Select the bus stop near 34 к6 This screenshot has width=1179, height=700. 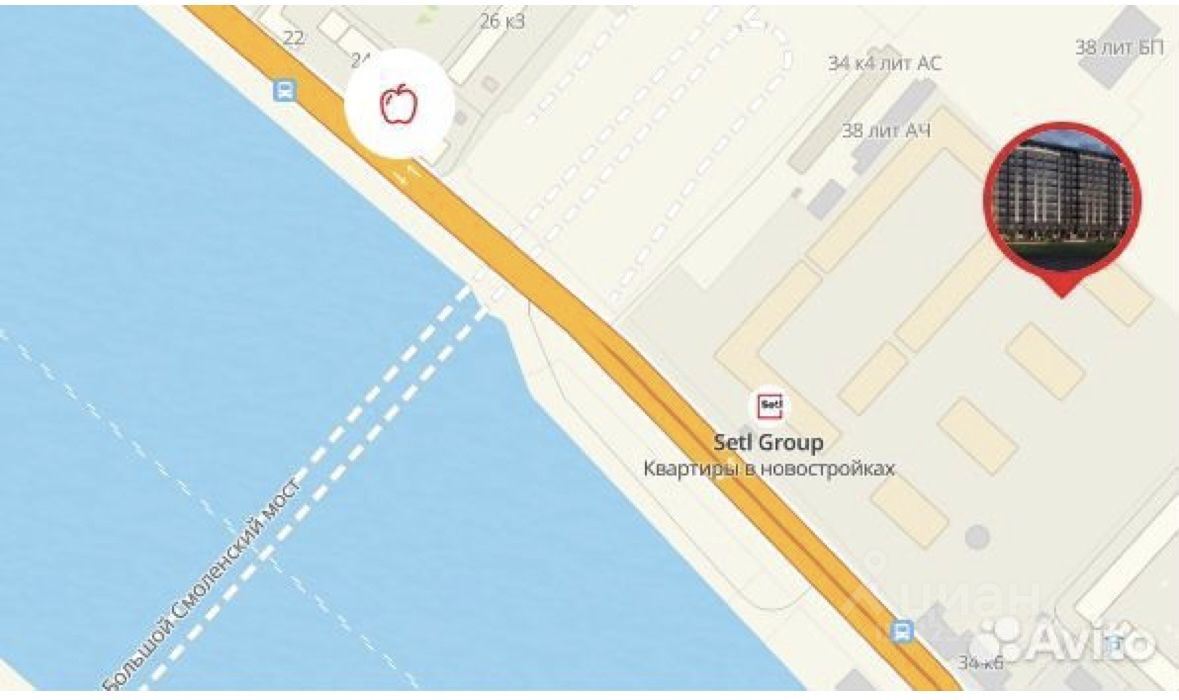(x=903, y=630)
